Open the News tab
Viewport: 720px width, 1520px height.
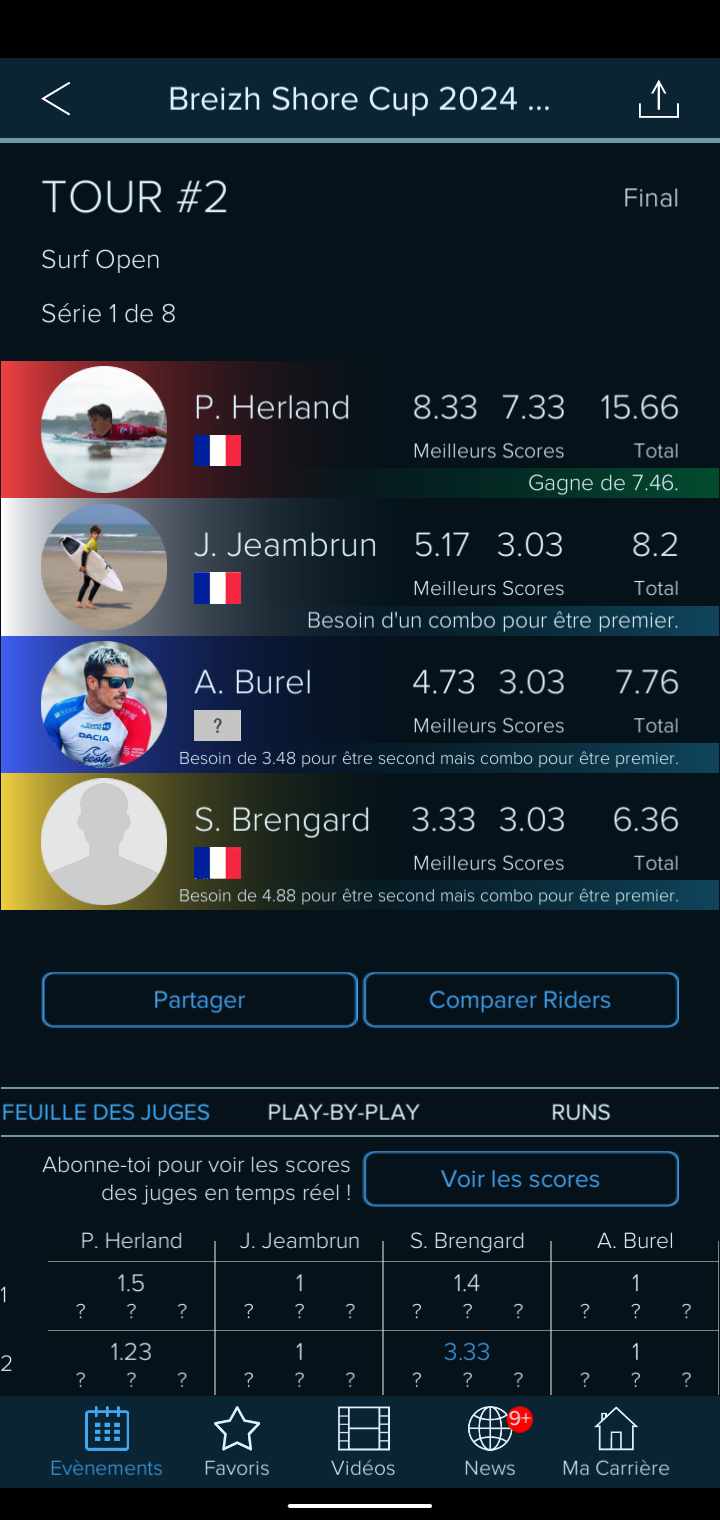[490, 1442]
